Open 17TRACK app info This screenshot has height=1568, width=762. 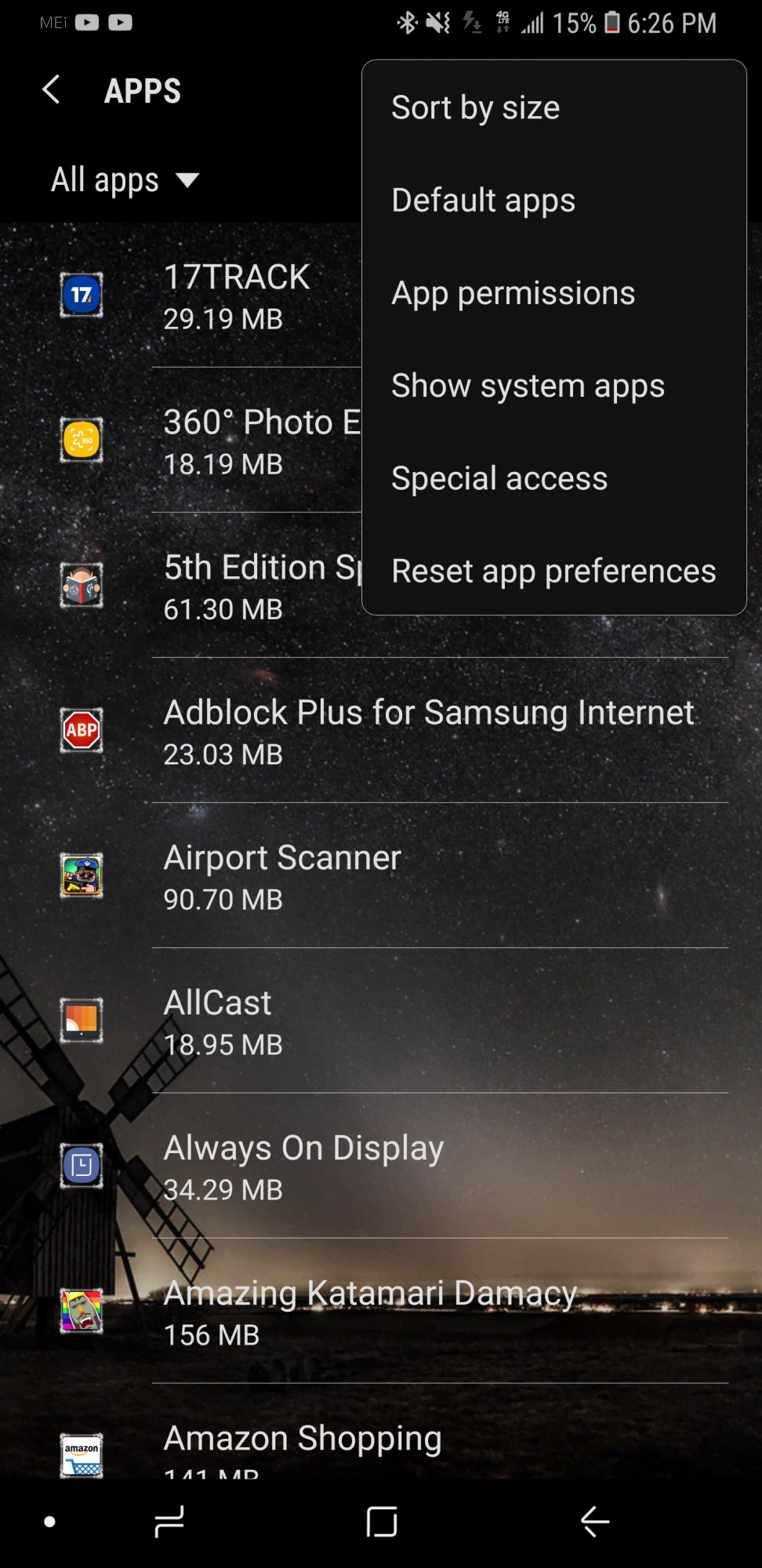point(180,296)
